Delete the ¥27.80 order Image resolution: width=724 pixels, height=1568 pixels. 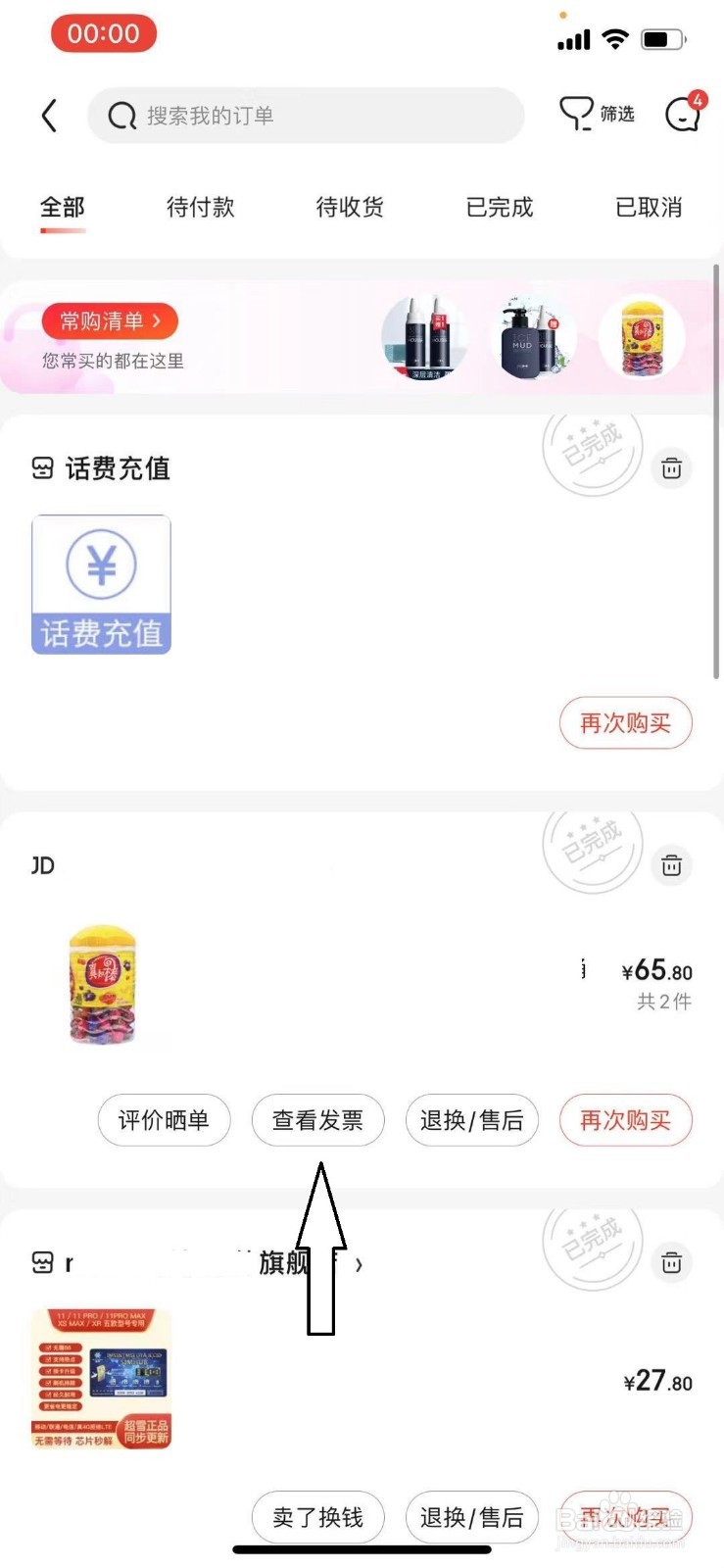tap(671, 1262)
